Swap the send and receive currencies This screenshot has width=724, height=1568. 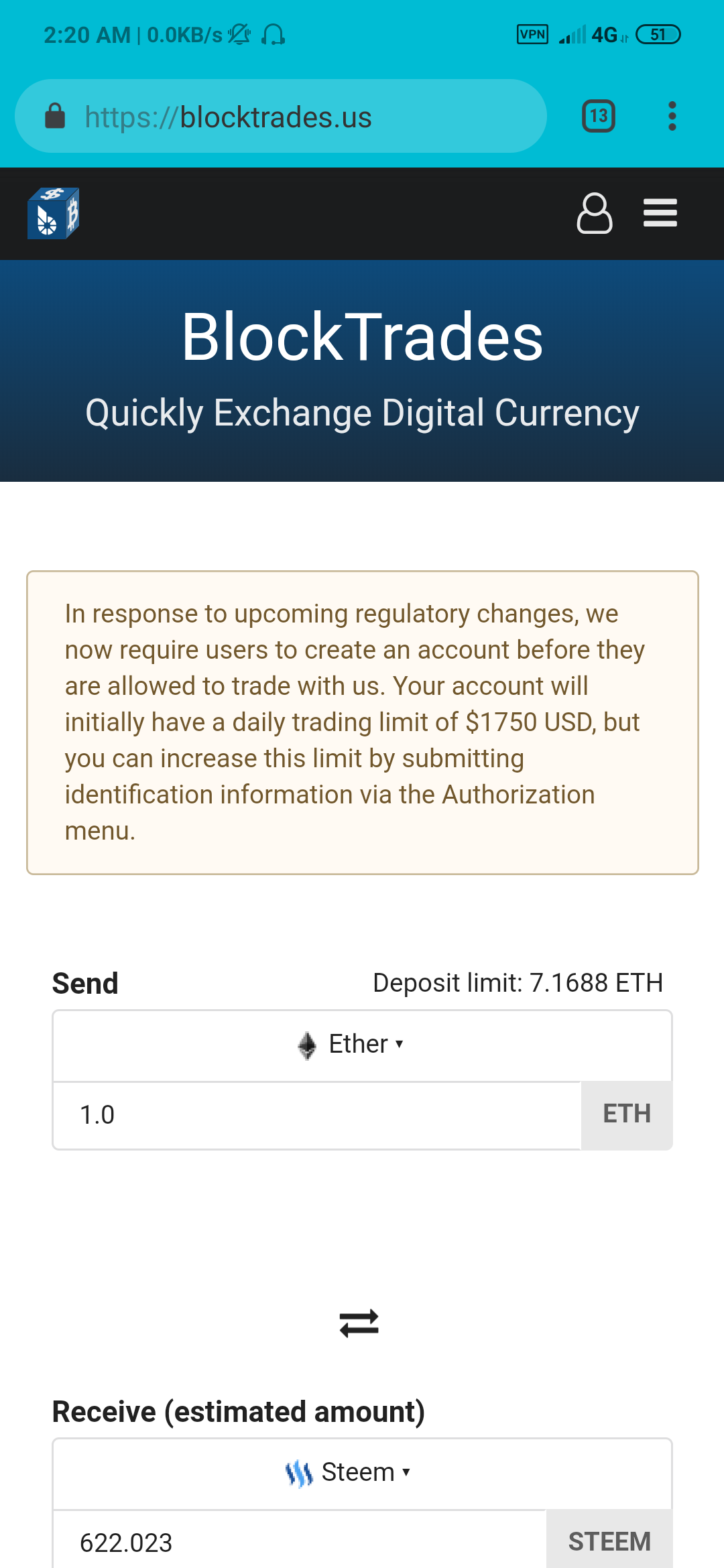[x=359, y=1323]
